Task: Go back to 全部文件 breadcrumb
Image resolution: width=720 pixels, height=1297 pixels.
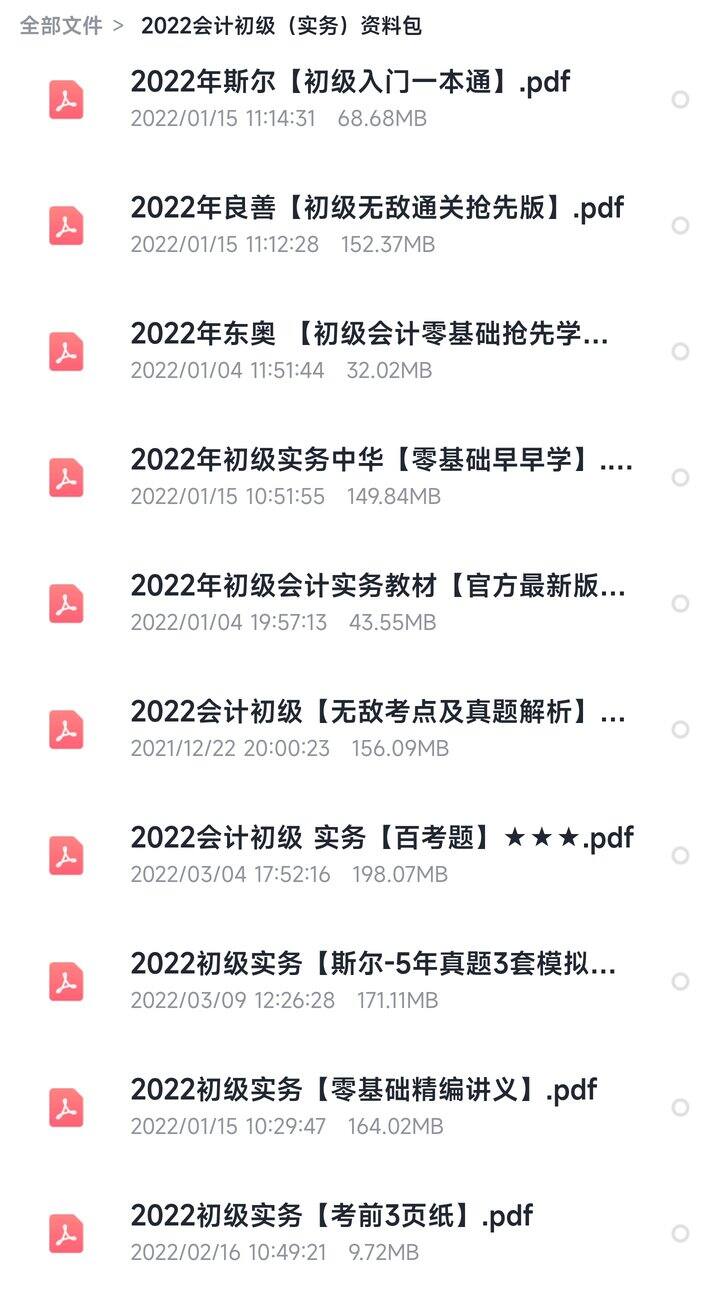Action: 60,26
